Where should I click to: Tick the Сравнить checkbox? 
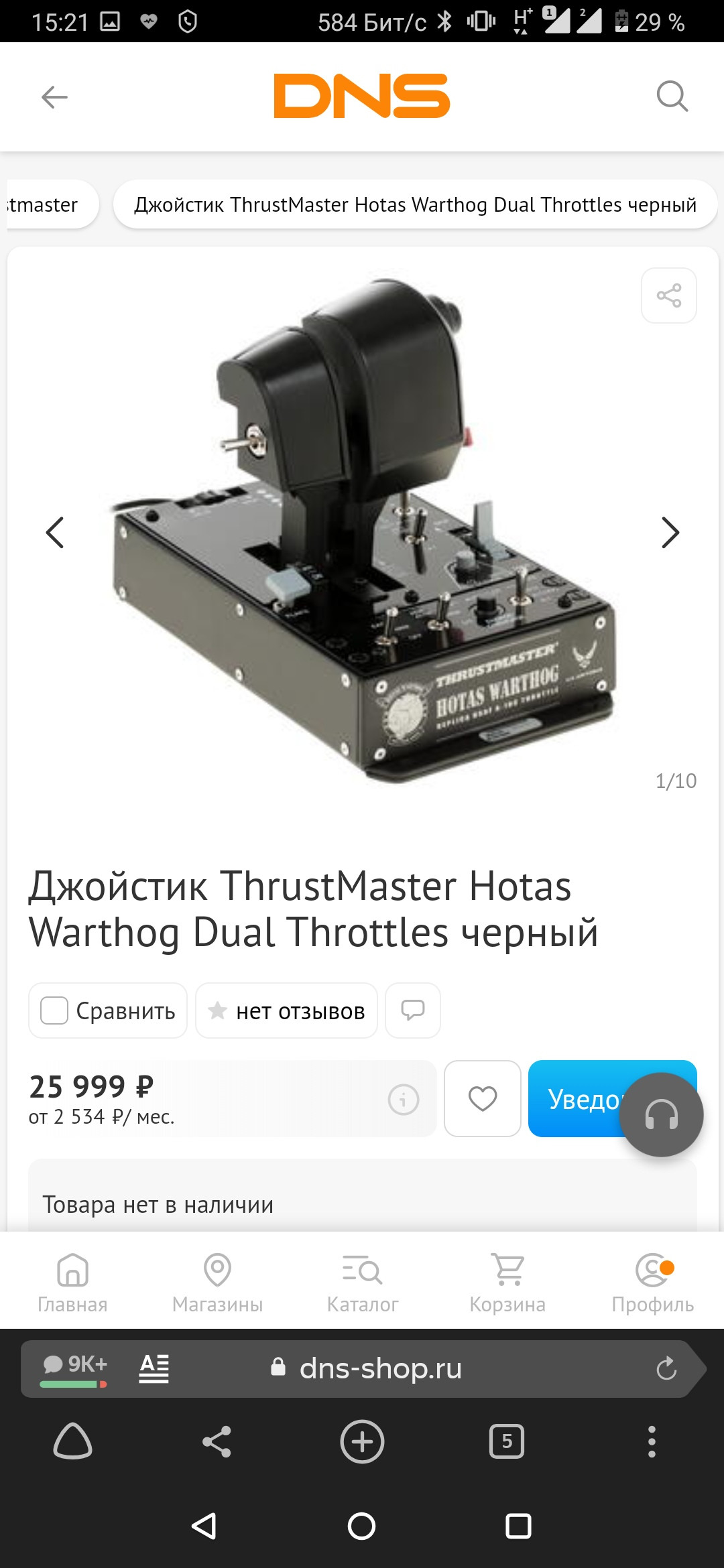point(54,1010)
